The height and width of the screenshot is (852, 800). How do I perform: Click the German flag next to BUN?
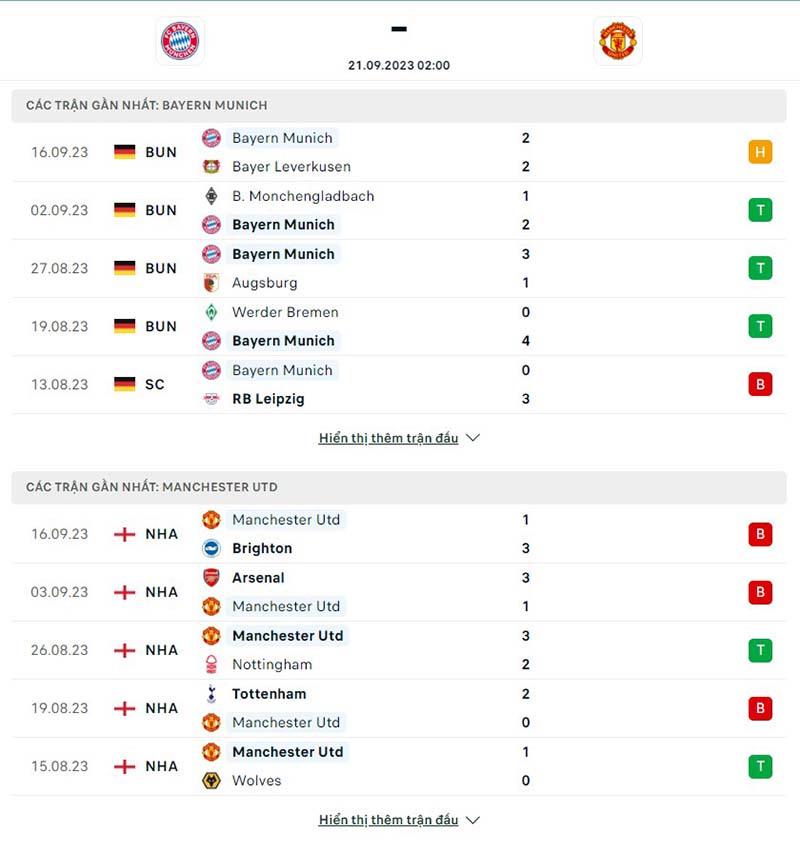tap(124, 152)
